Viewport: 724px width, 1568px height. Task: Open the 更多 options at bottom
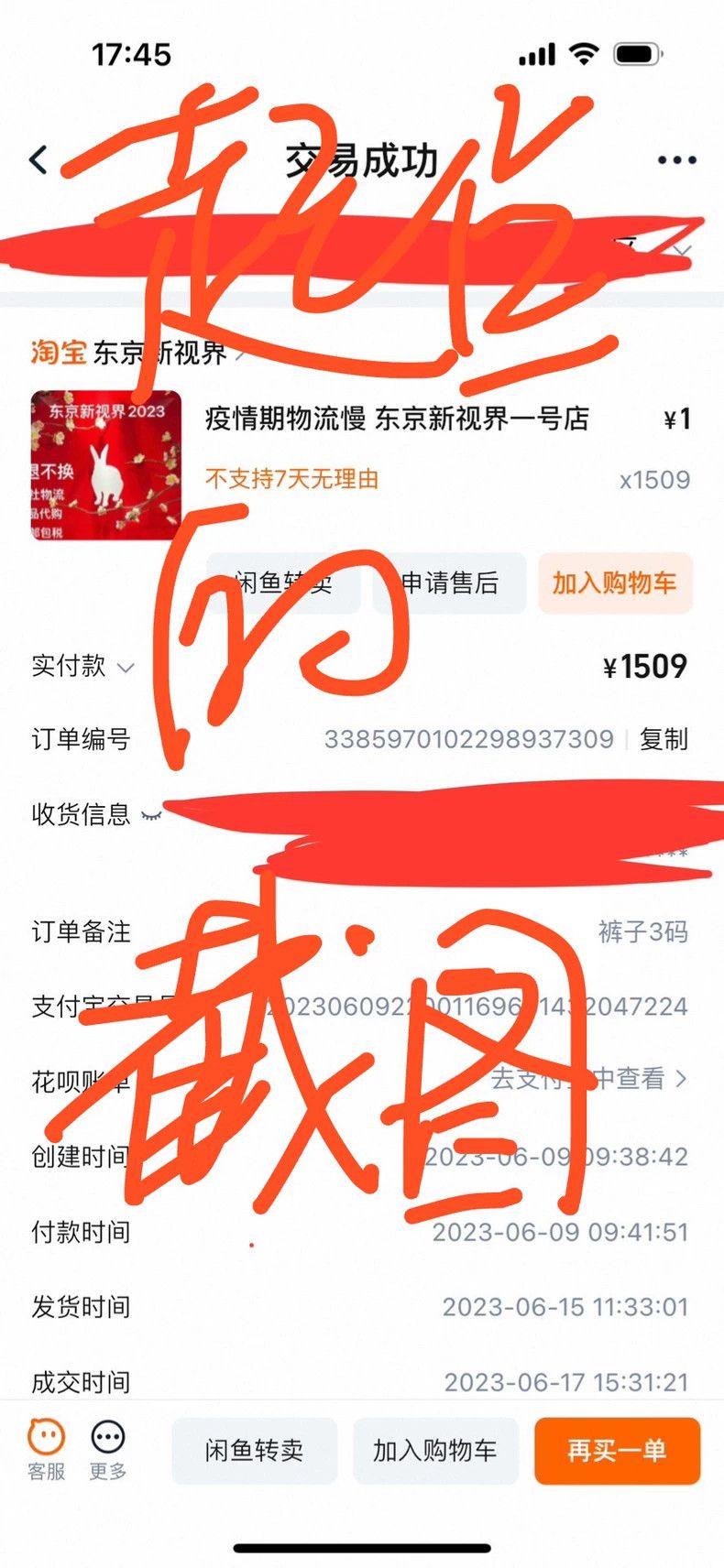(x=108, y=1449)
